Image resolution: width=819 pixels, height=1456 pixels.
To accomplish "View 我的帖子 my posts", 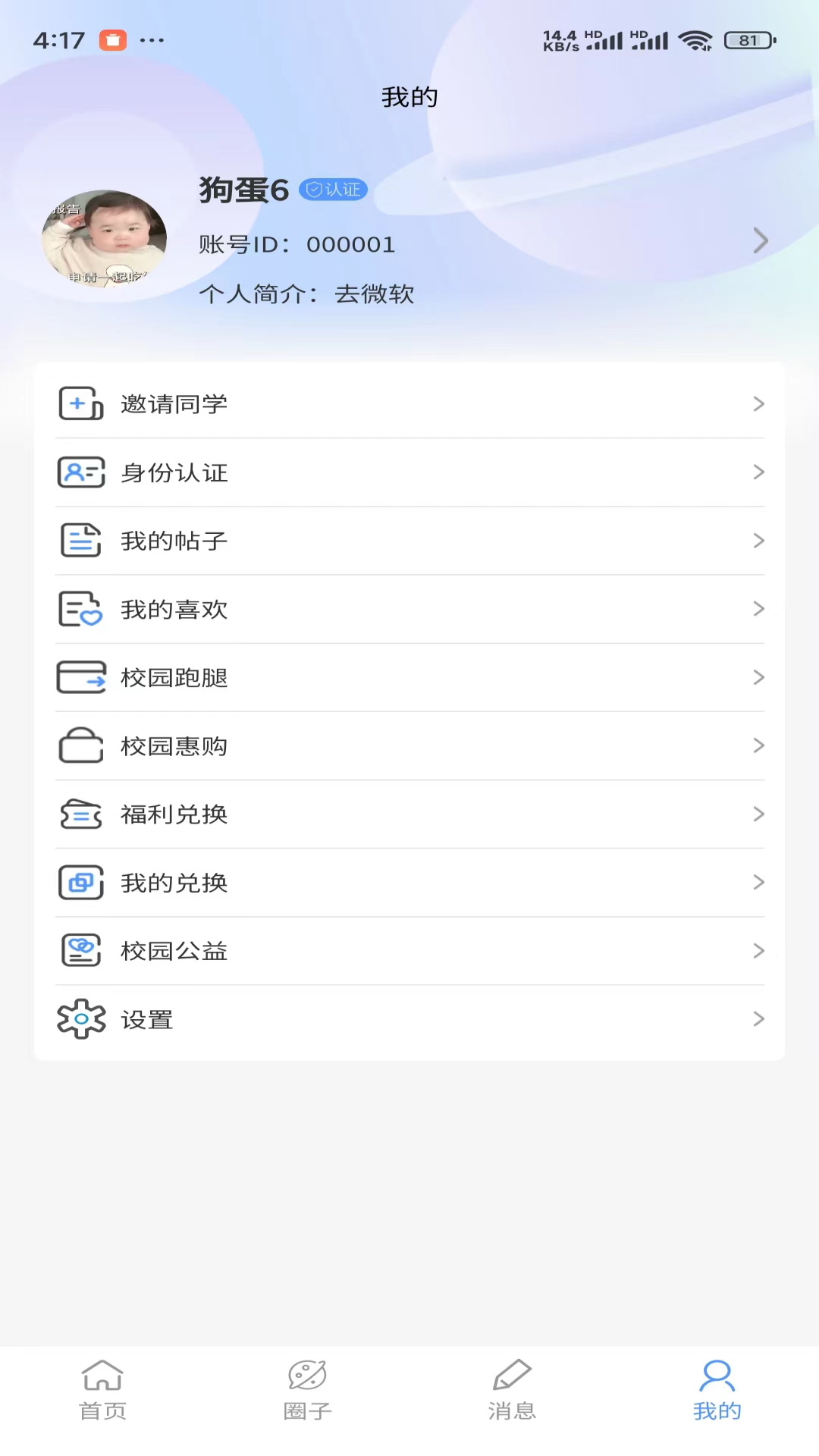I will (409, 541).
